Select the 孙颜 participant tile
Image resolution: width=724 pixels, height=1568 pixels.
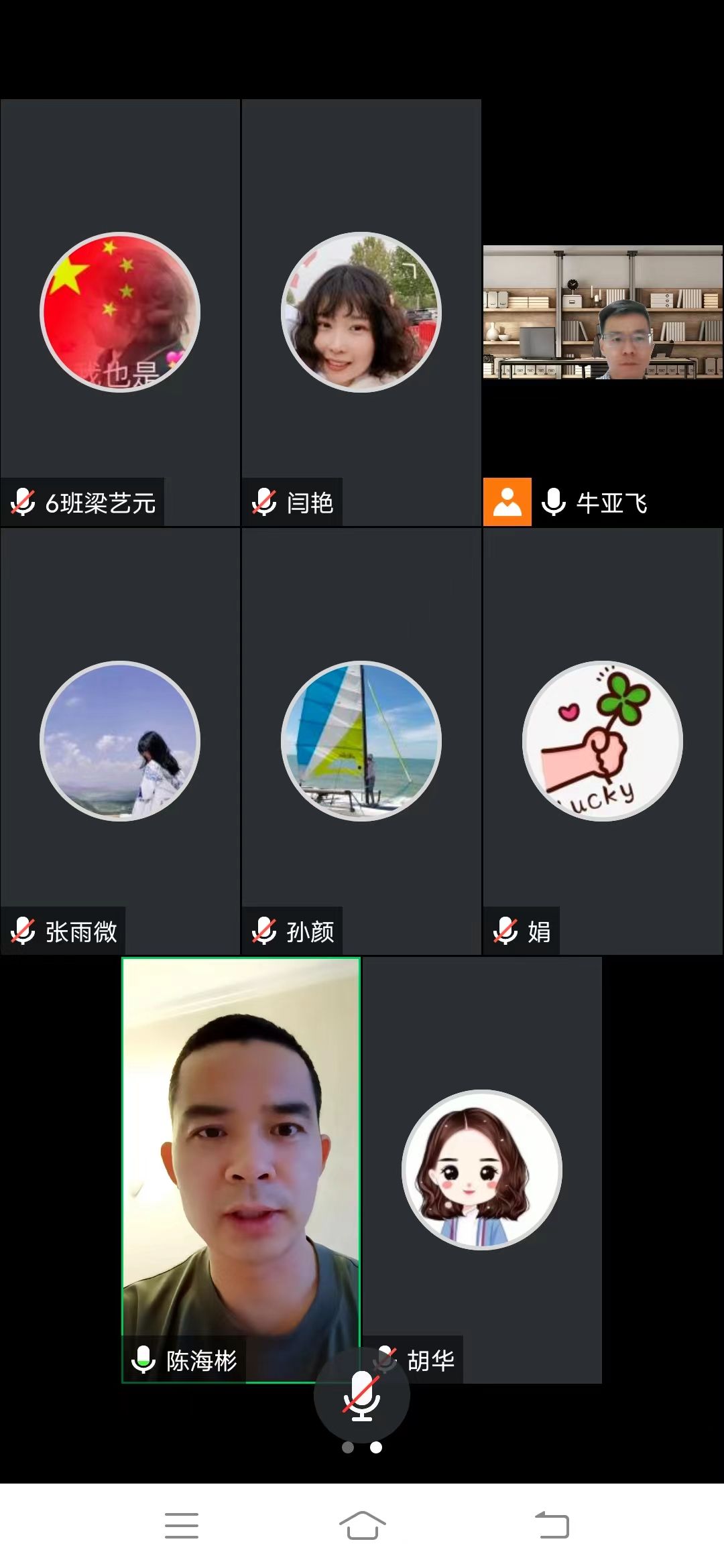click(x=361, y=741)
